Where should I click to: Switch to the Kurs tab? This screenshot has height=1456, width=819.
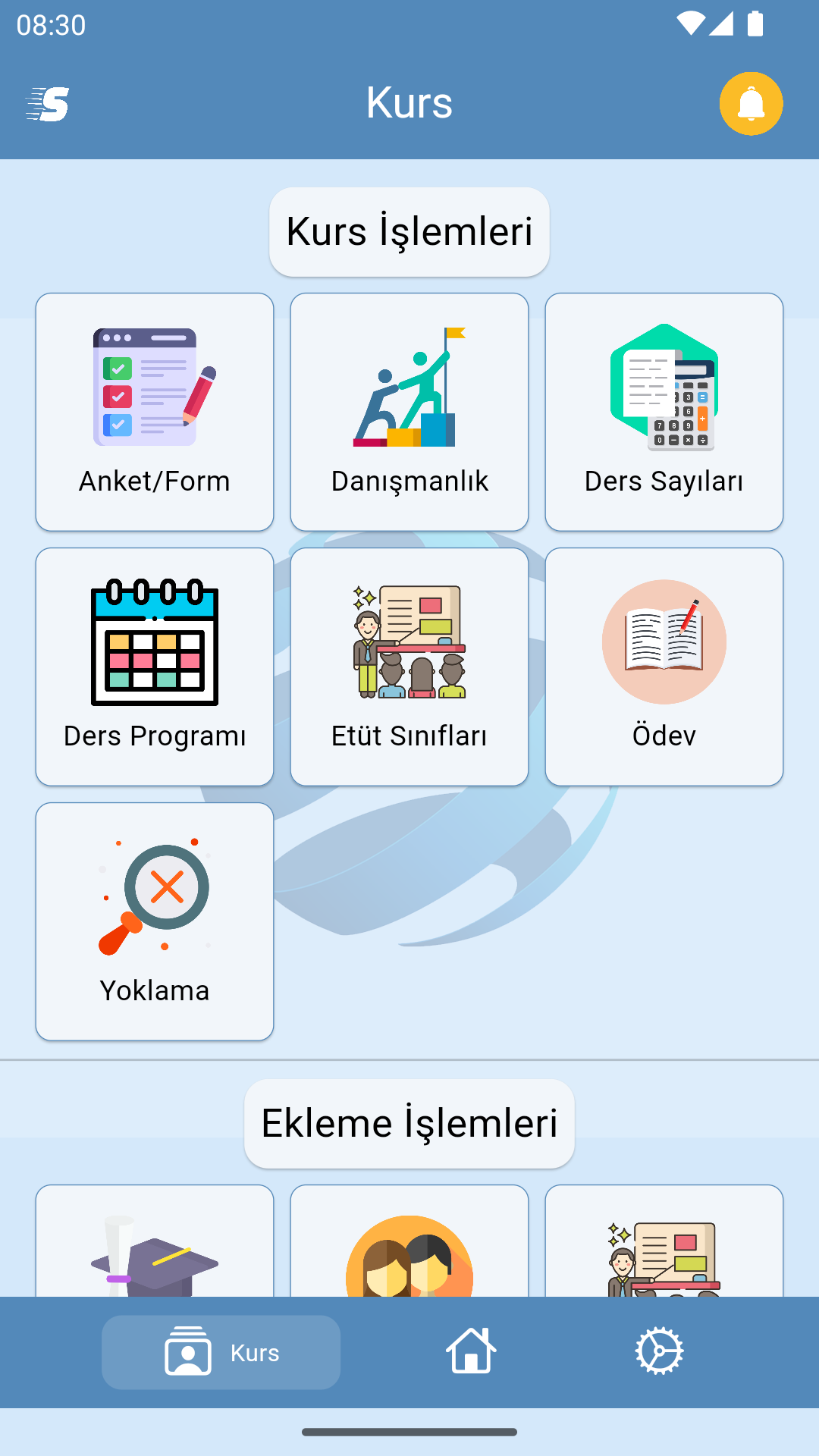pos(221,1352)
